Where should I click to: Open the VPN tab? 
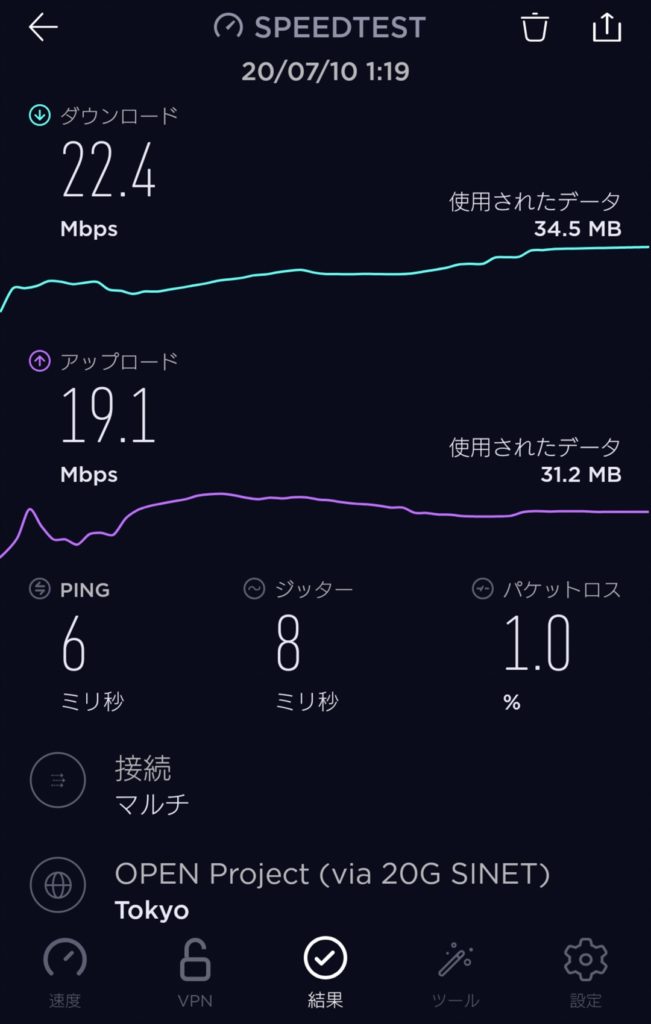195,972
